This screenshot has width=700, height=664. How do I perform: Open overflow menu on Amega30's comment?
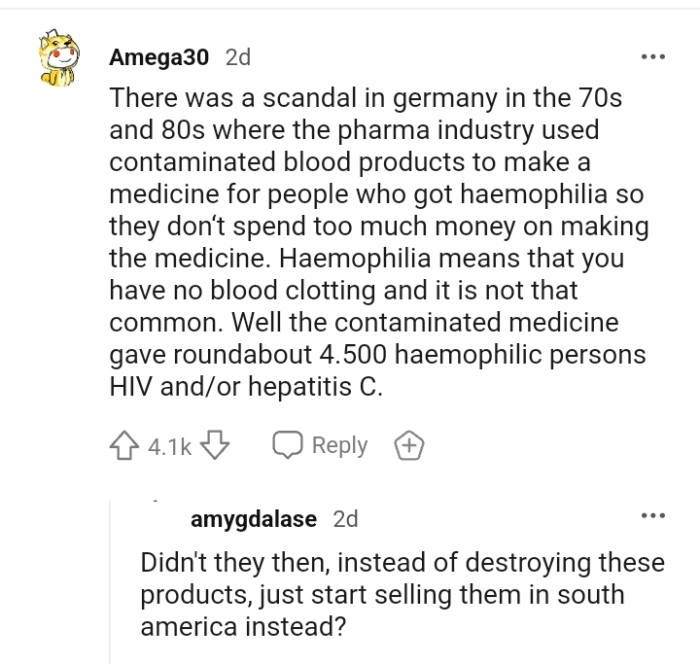pyautogui.click(x=653, y=56)
